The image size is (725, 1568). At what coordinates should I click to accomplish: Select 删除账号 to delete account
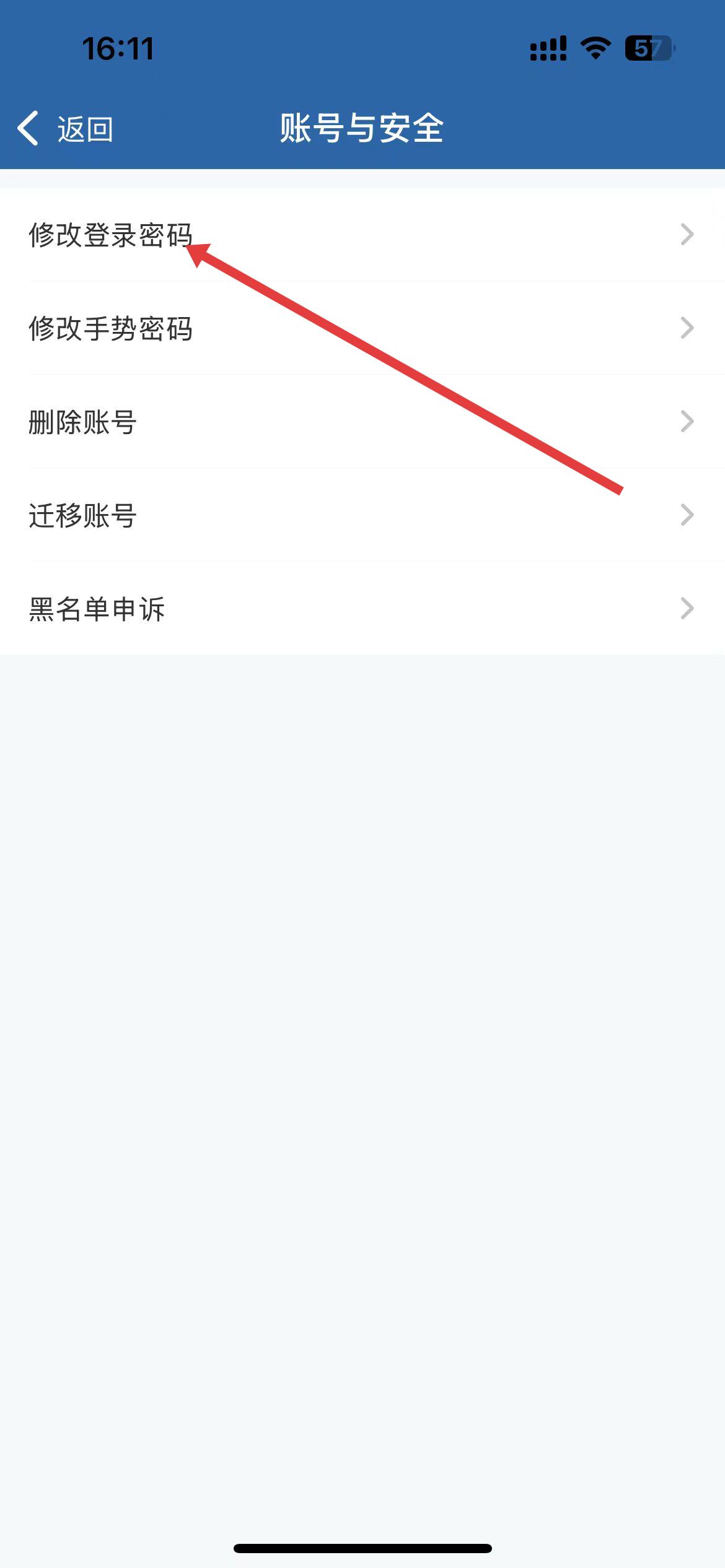click(x=84, y=422)
